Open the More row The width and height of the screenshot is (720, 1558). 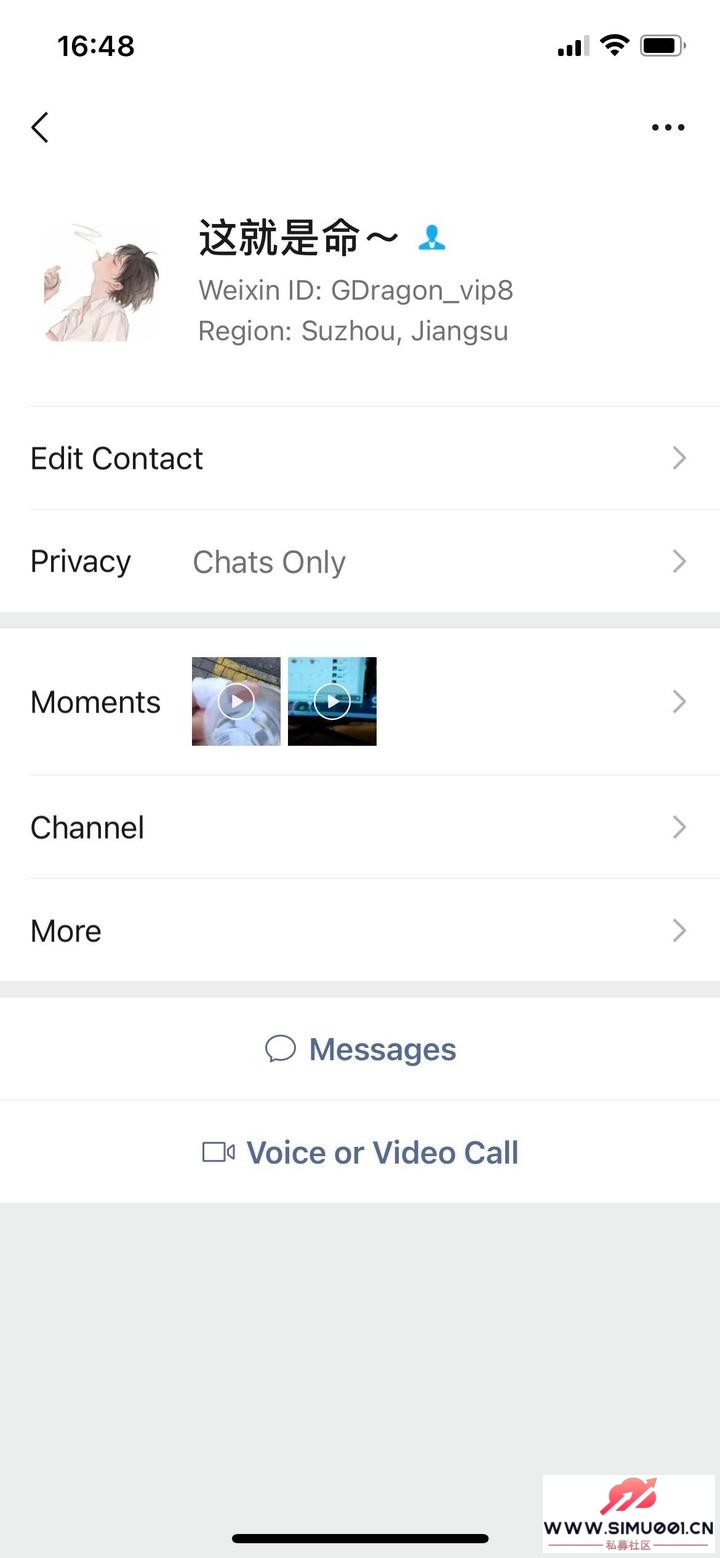click(360, 931)
